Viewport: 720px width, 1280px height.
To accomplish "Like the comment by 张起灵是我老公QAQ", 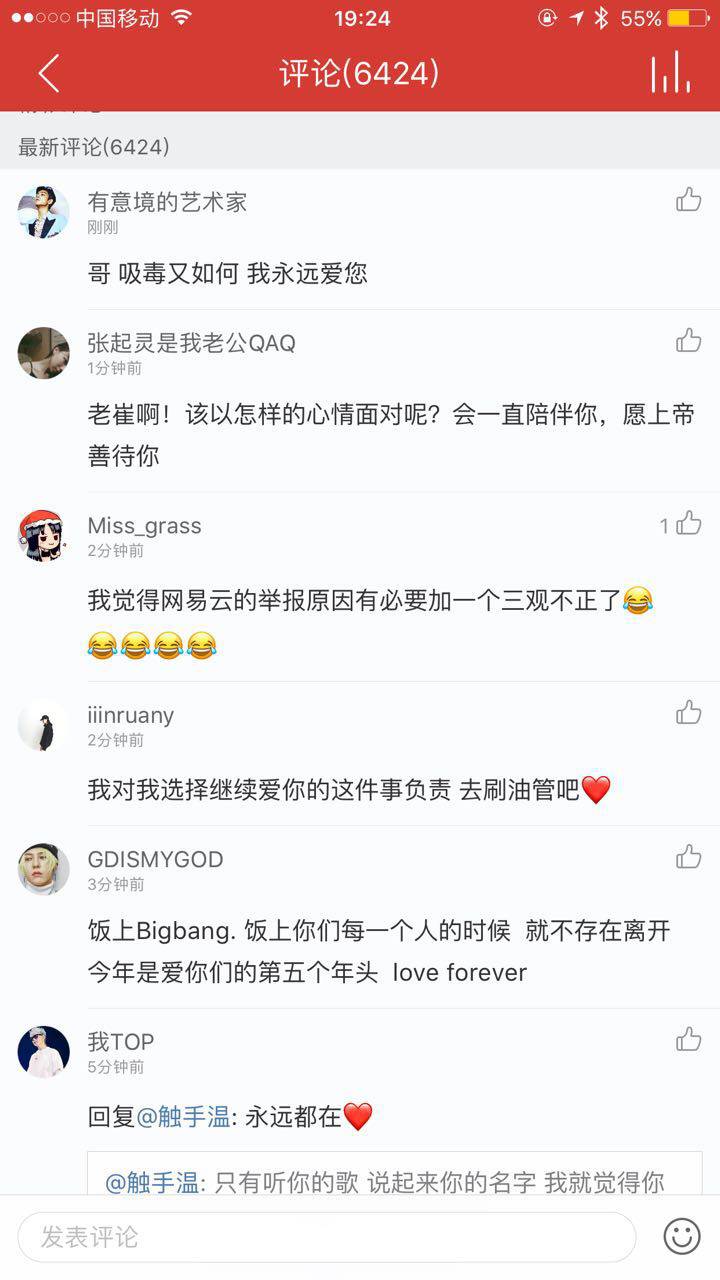I will 688,341.
